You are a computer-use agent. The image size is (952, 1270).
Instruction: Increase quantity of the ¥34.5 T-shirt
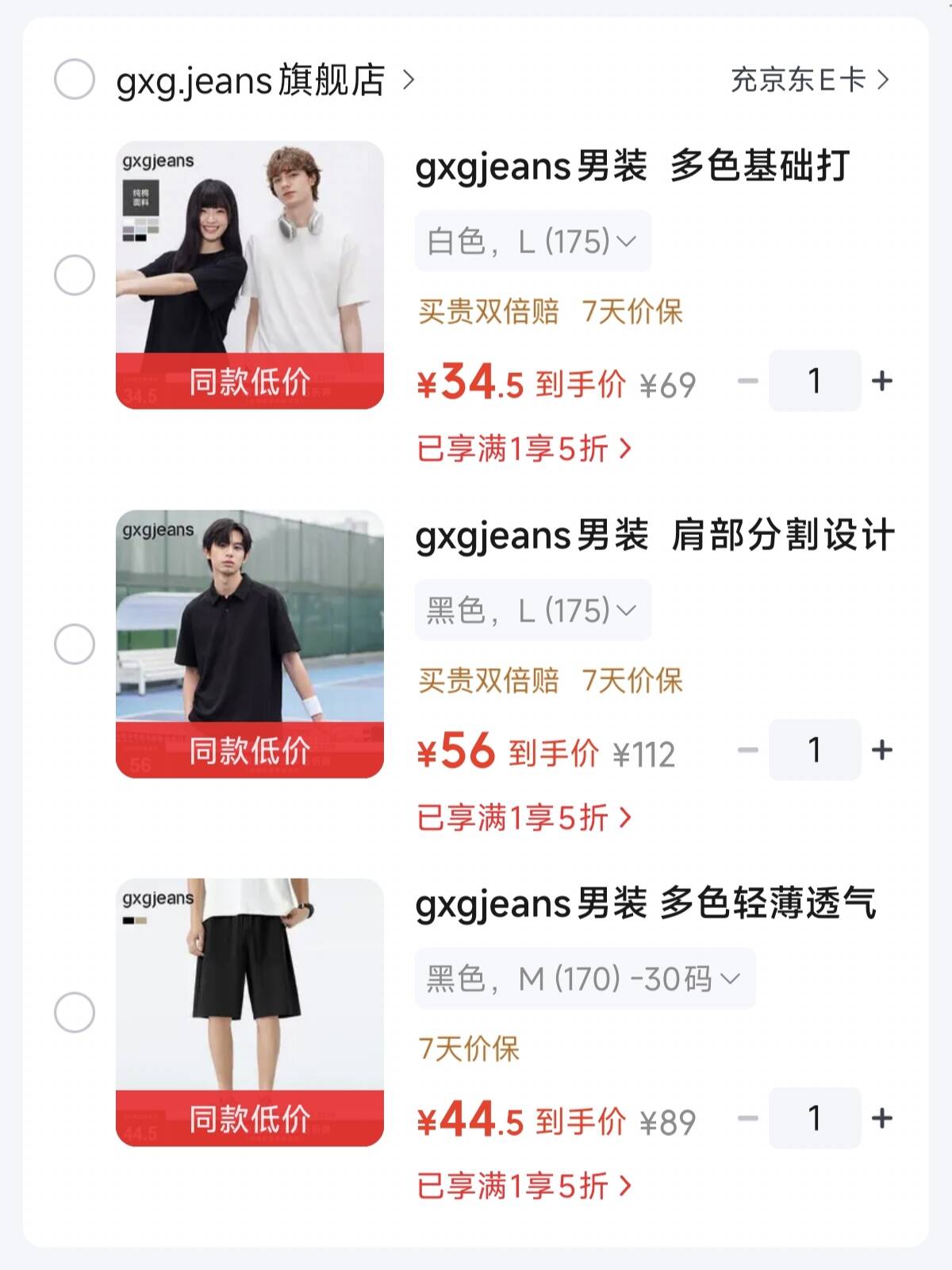click(882, 381)
